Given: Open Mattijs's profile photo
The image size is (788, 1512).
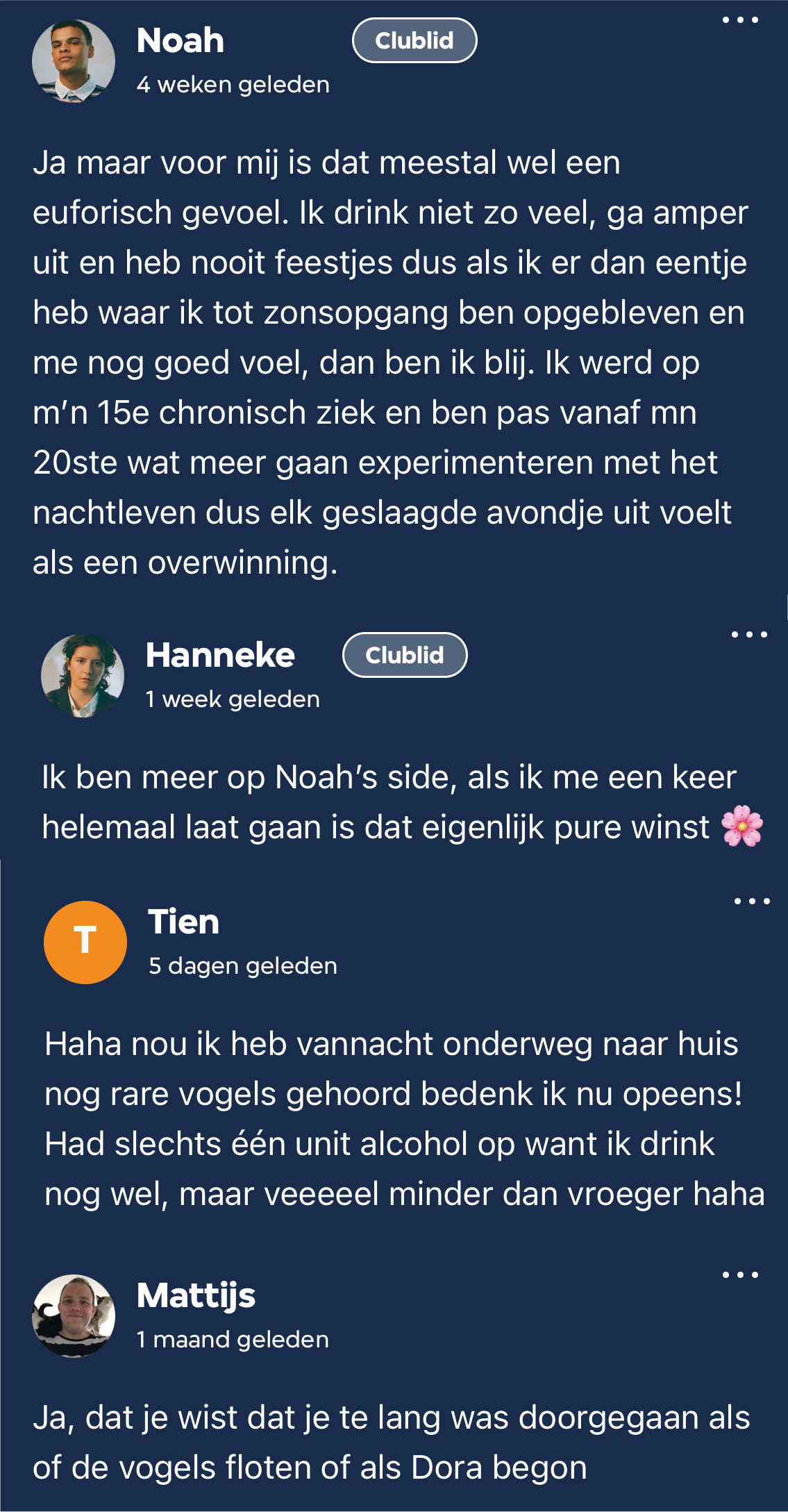Looking at the screenshot, I should [74, 1316].
